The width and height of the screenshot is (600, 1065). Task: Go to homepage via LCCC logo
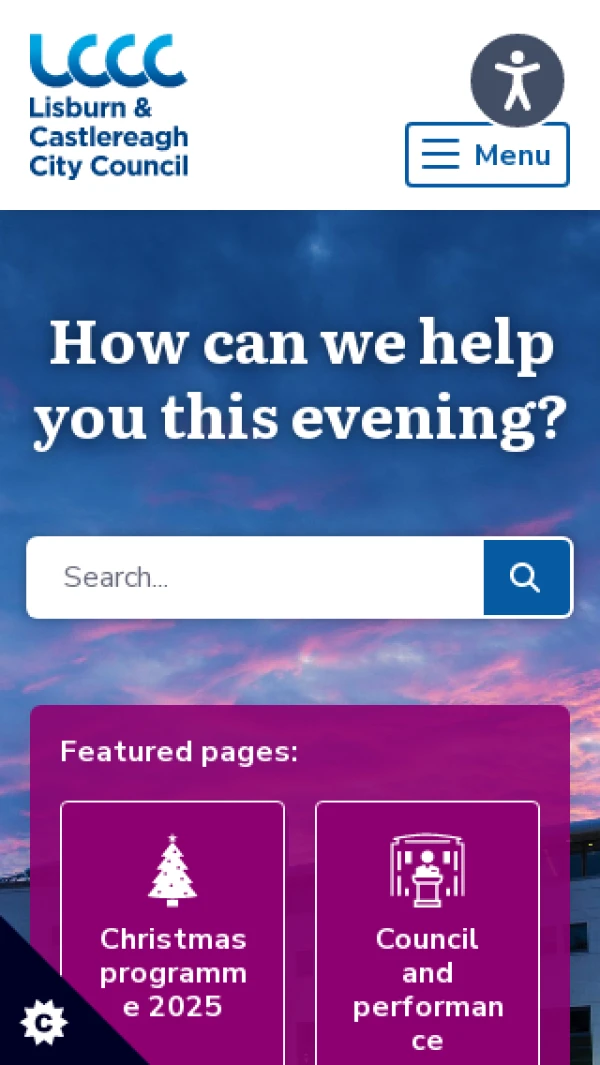click(108, 105)
